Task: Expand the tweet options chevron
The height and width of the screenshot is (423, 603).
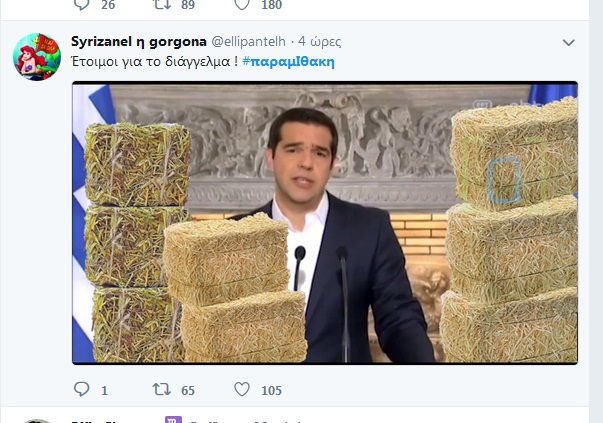Action: point(568,42)
